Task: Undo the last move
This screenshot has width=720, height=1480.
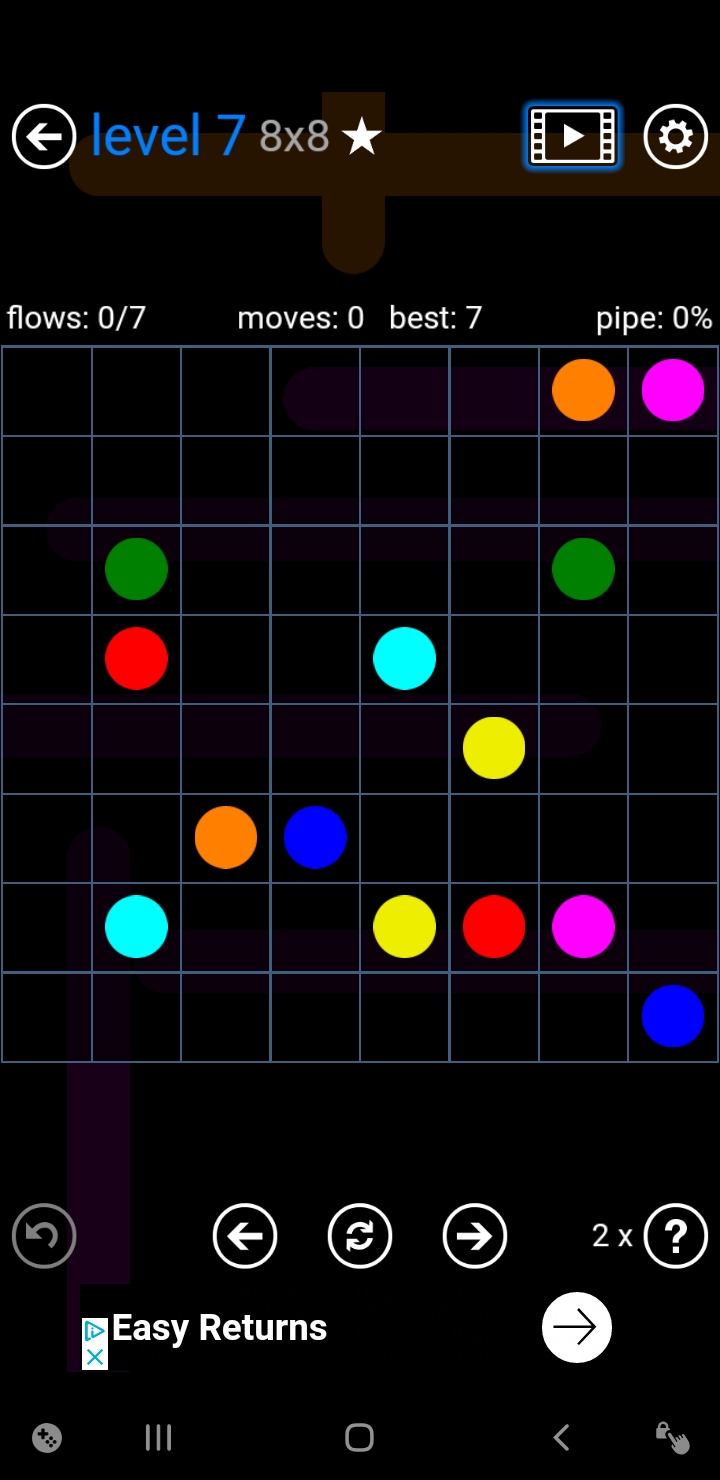Action: [x=44, y=1236]
